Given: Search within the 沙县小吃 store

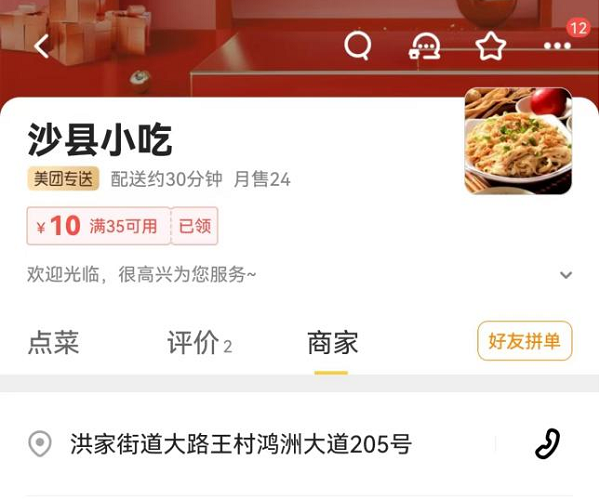Looking at the screenshot, I should click(357, 46).
